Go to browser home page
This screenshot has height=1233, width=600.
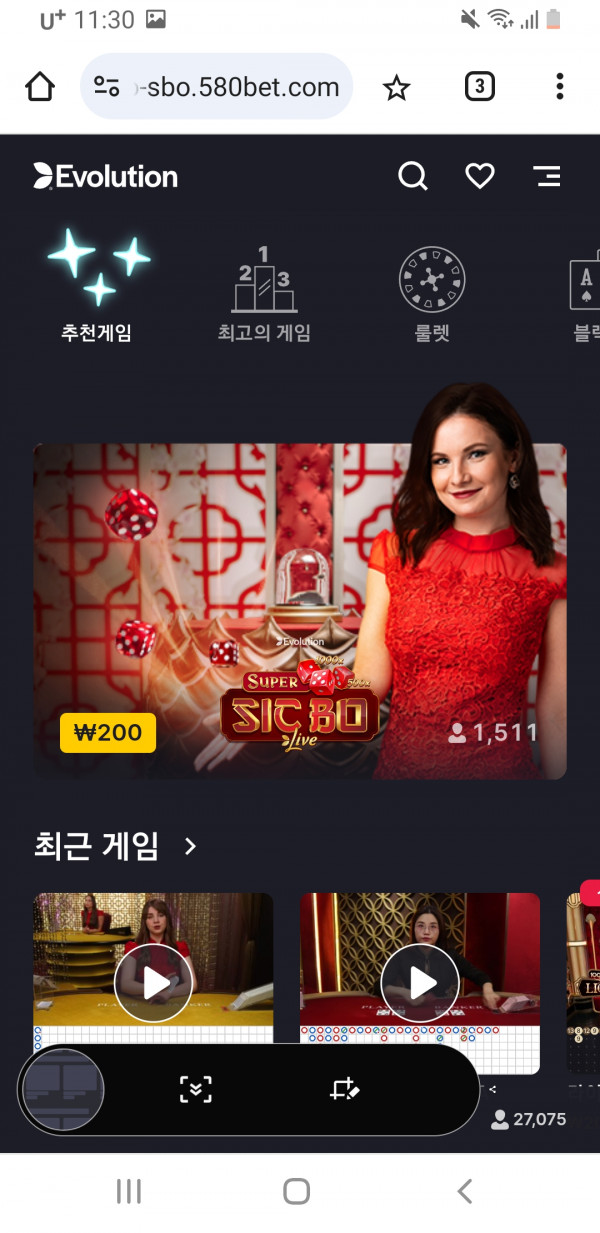coord(40,87)
